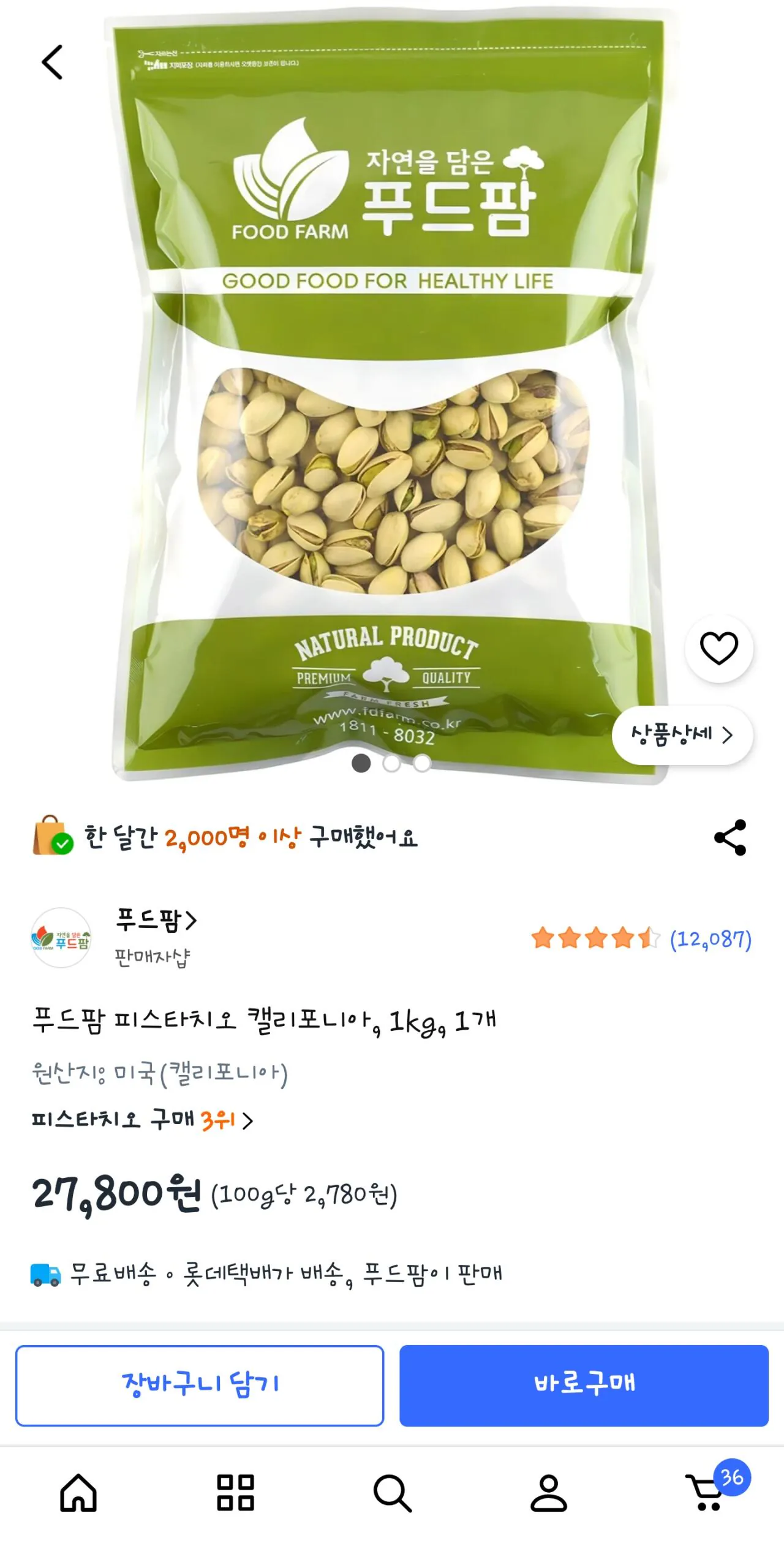The width and height of the screenshot is (784, 1546).
Task: Open 피스타치오 구매 3위 ranking
Action: click(142, 1120)
